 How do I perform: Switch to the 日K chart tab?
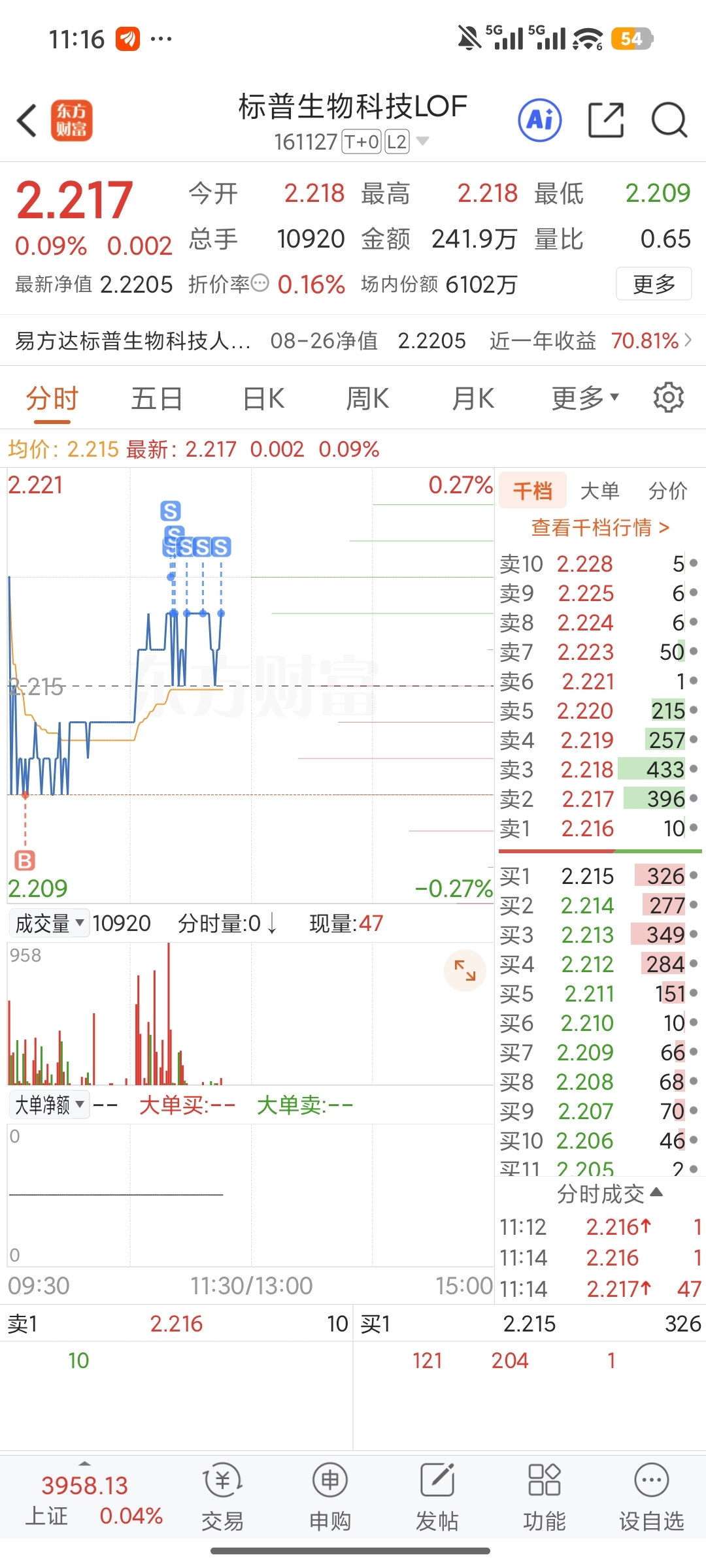(x=263, y=399)
